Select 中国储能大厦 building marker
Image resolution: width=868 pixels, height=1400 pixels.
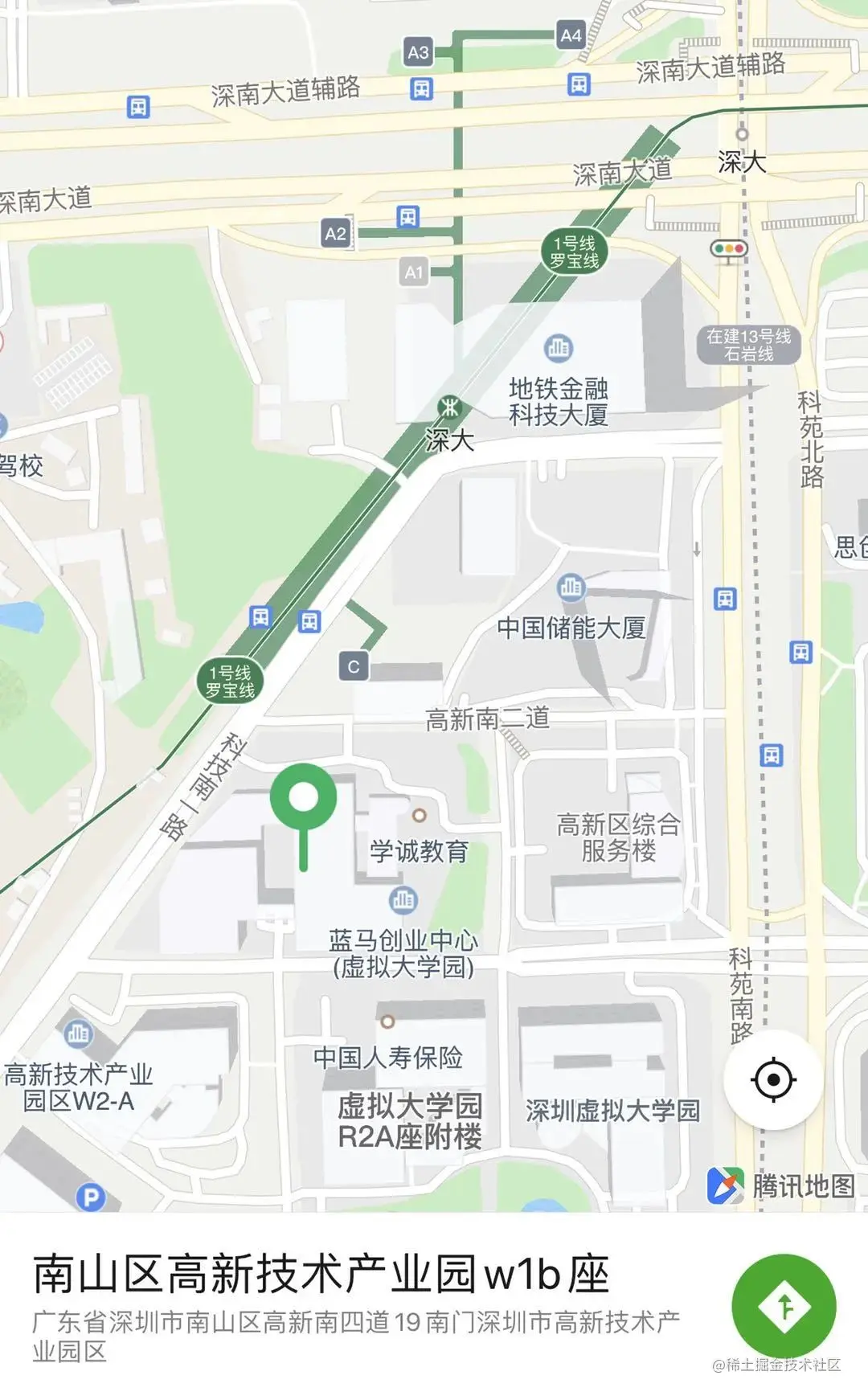pyautogui.click(x=571, y=587)
